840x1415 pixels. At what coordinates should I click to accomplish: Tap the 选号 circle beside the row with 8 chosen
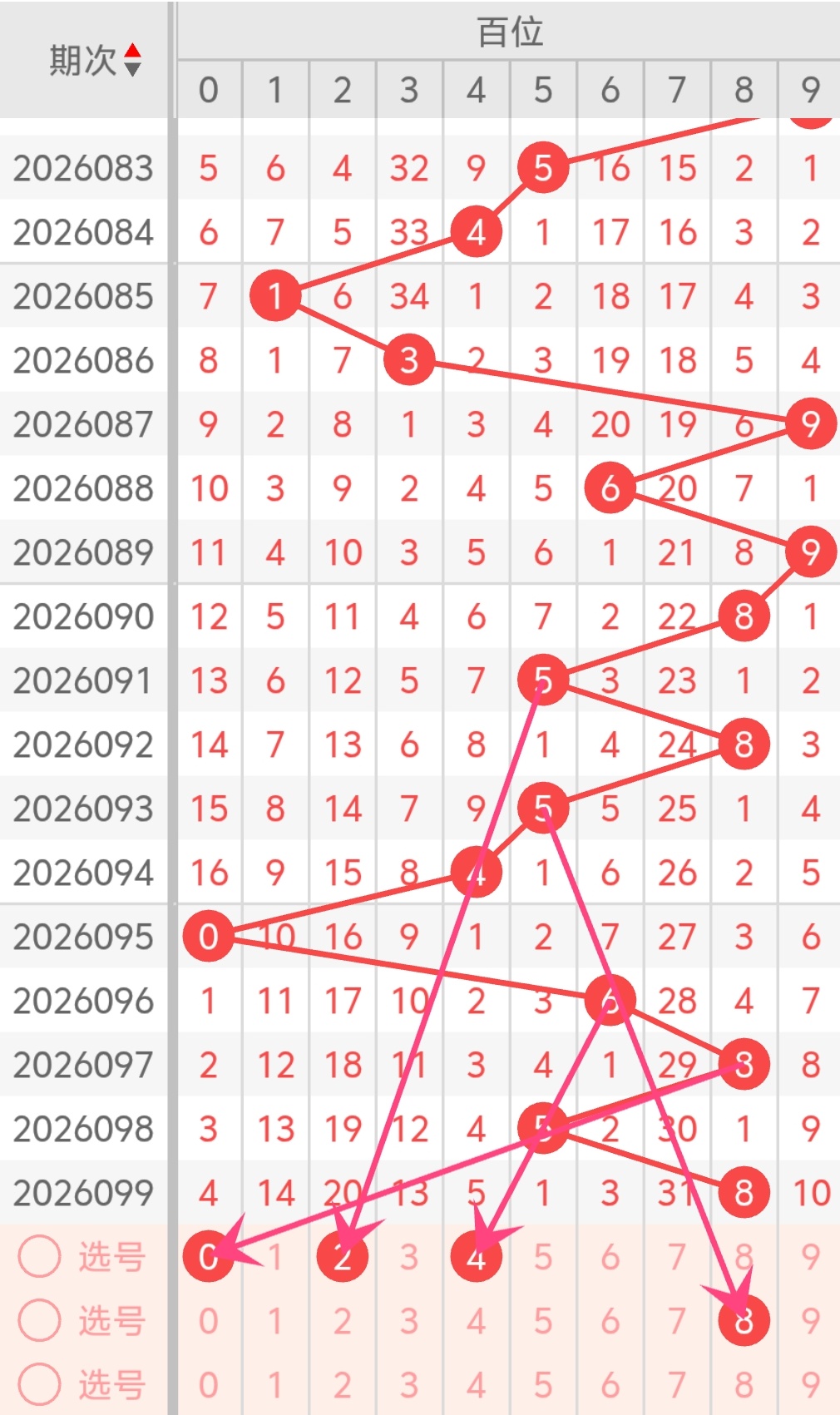(x=39, y=1320)
